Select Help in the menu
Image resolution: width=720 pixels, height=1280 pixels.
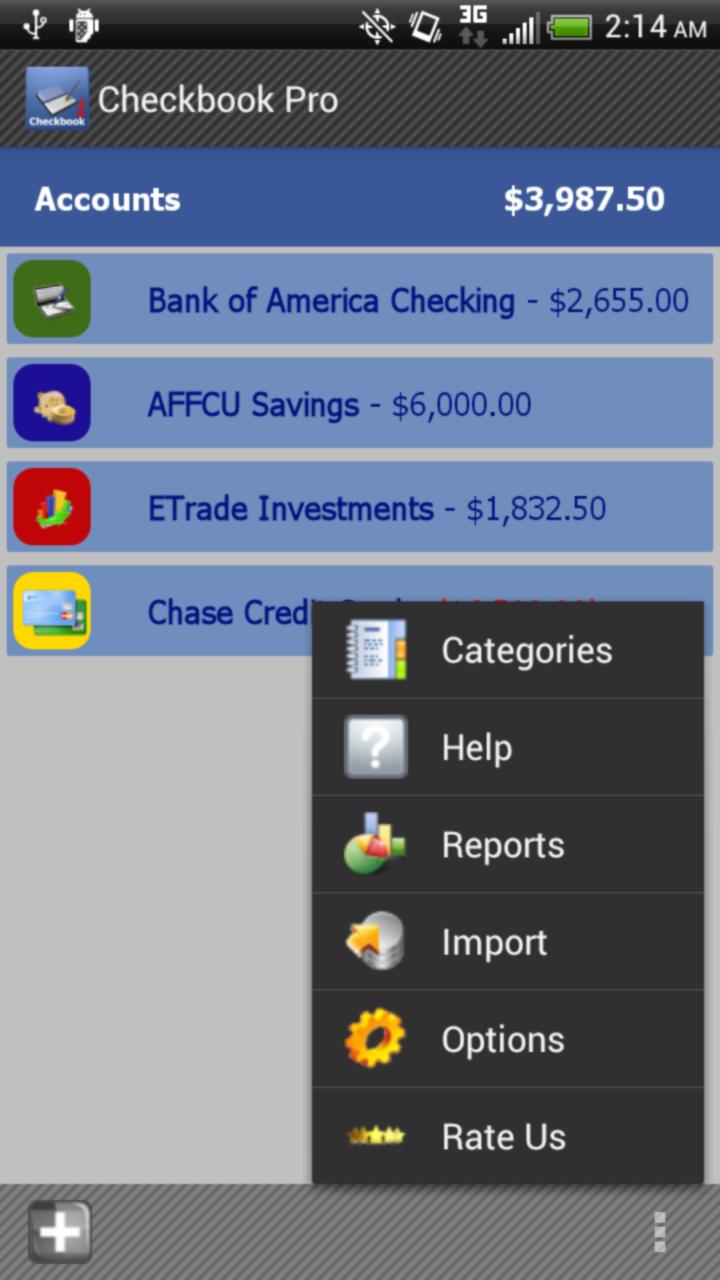tap(507, 747)
